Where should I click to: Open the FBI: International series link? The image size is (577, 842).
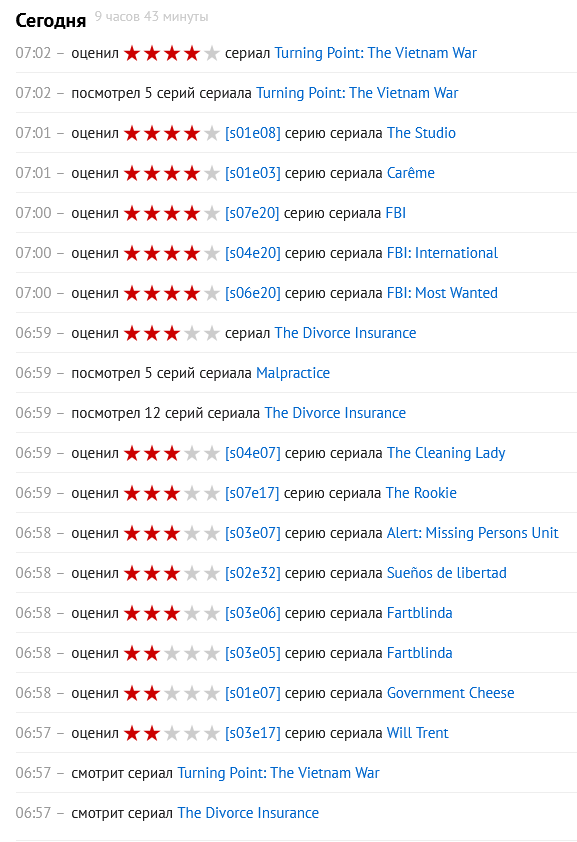(442, 253)
